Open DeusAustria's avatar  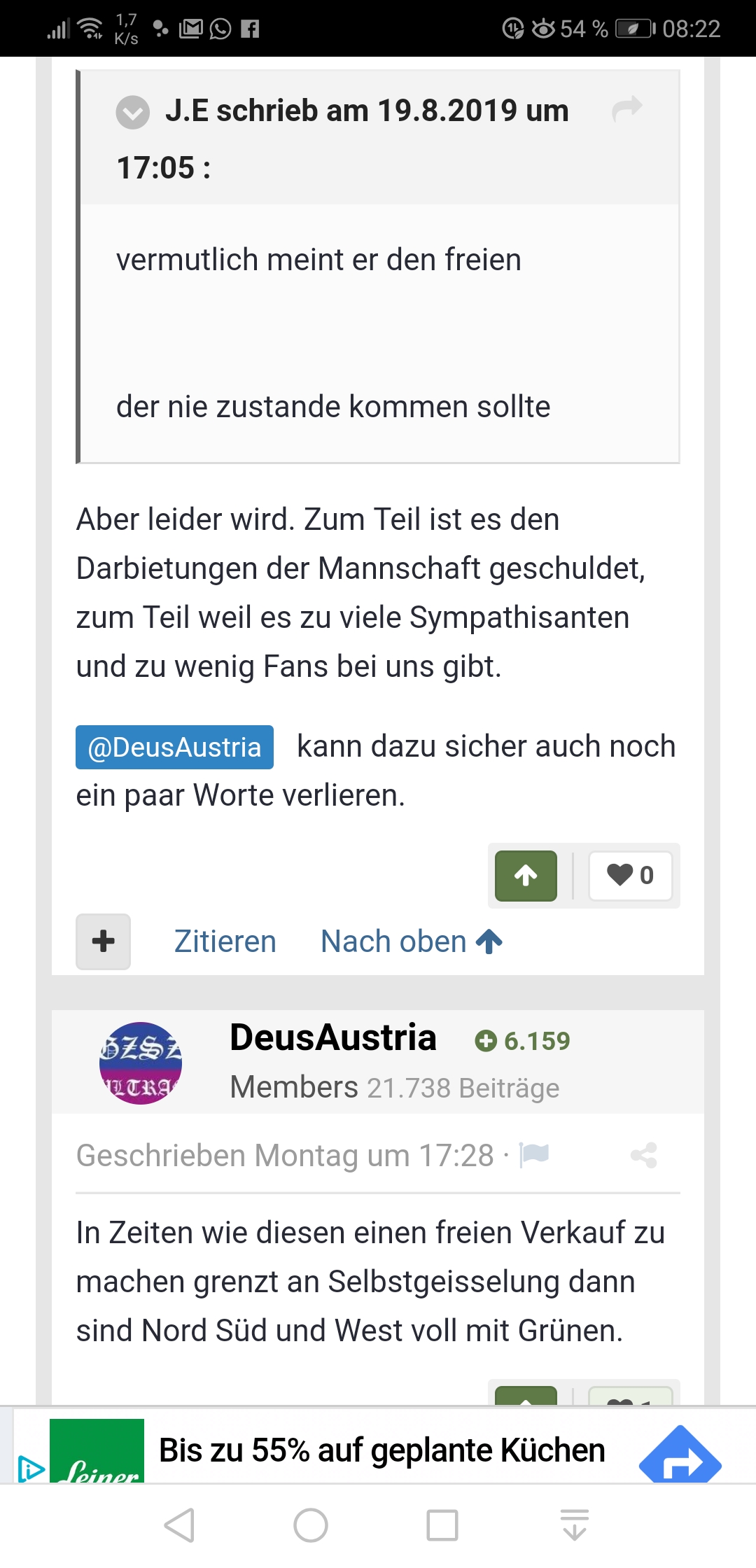tap(141, 1063)
